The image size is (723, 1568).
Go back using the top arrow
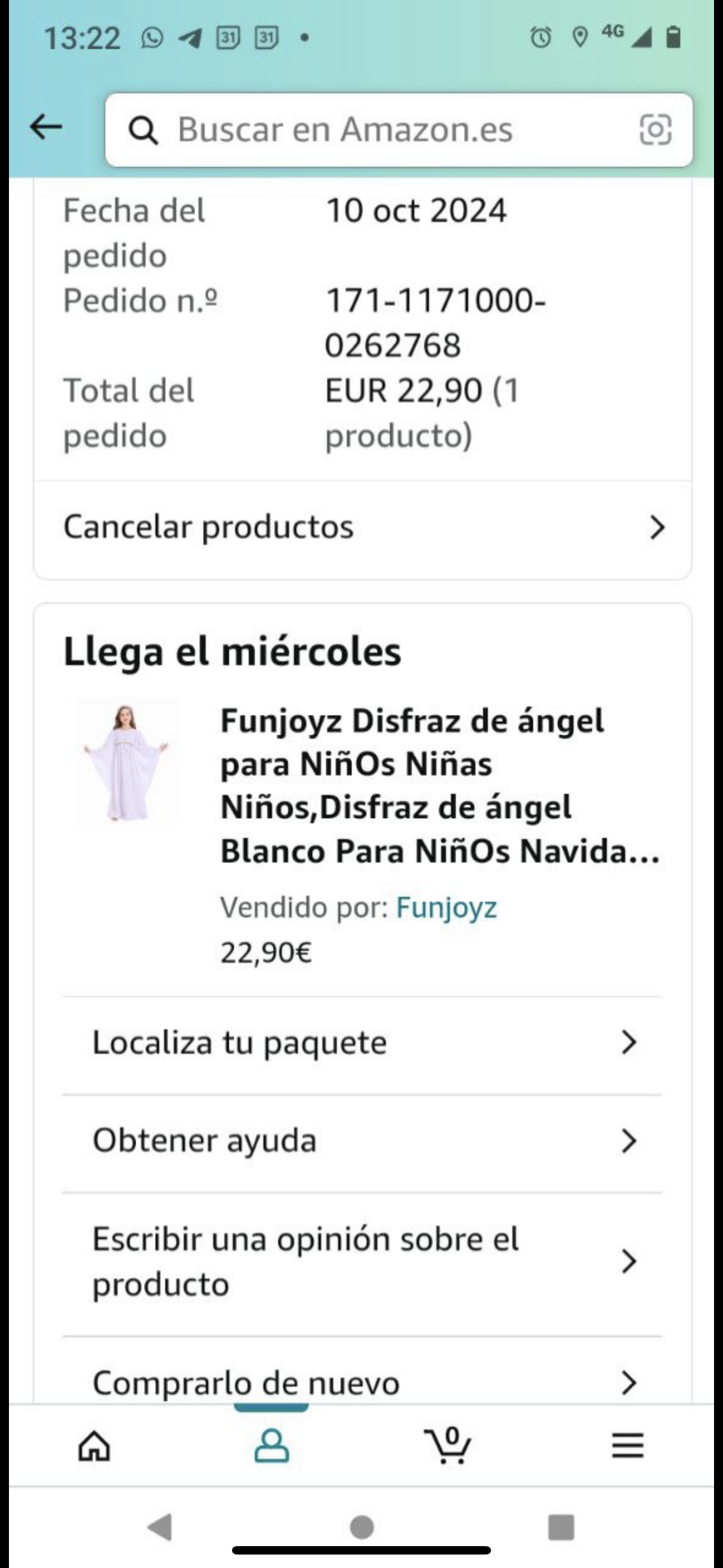(47, 128)
